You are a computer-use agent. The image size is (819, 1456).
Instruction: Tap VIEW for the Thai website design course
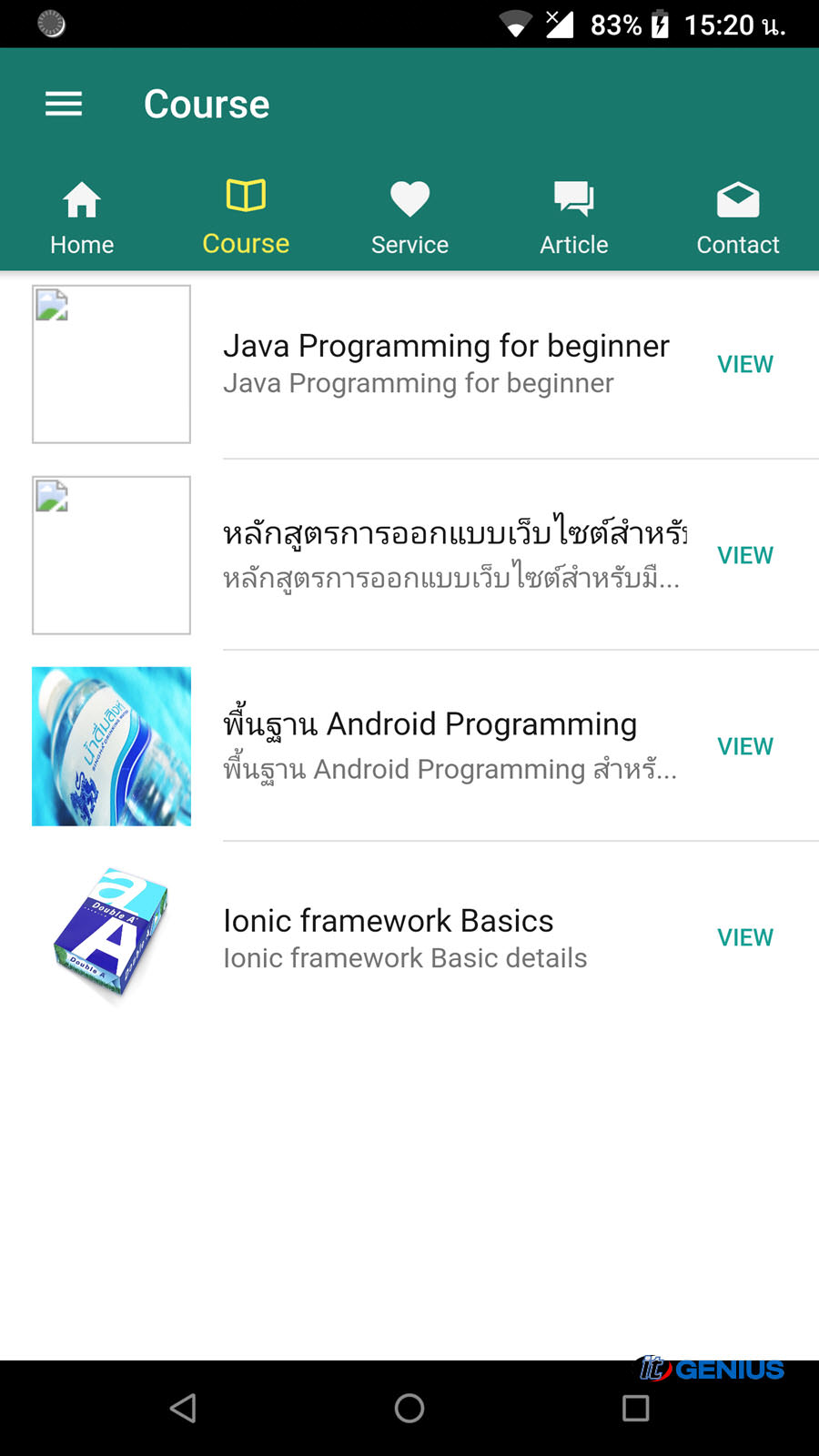(745, 555)
